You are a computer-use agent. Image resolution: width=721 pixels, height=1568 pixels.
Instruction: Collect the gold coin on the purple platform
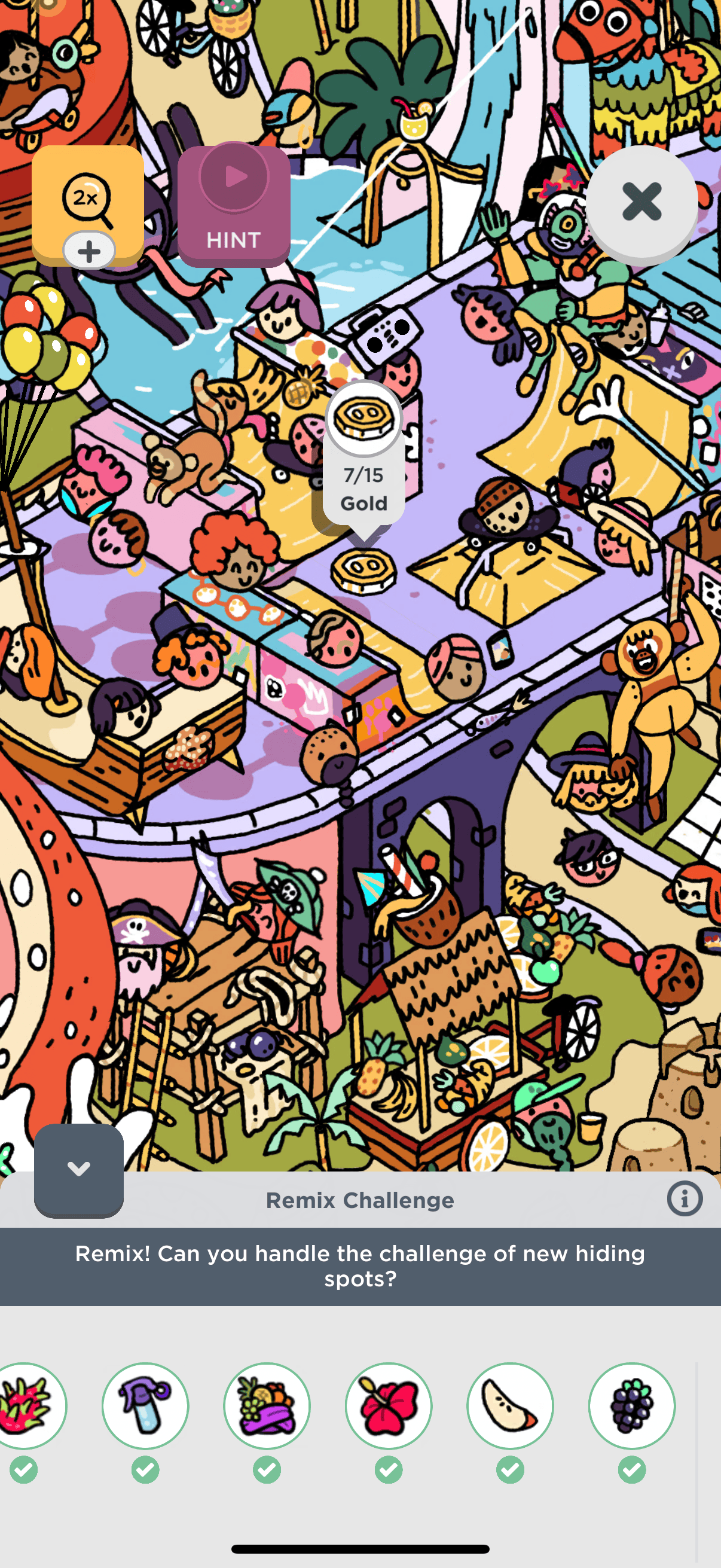[363, 571]
